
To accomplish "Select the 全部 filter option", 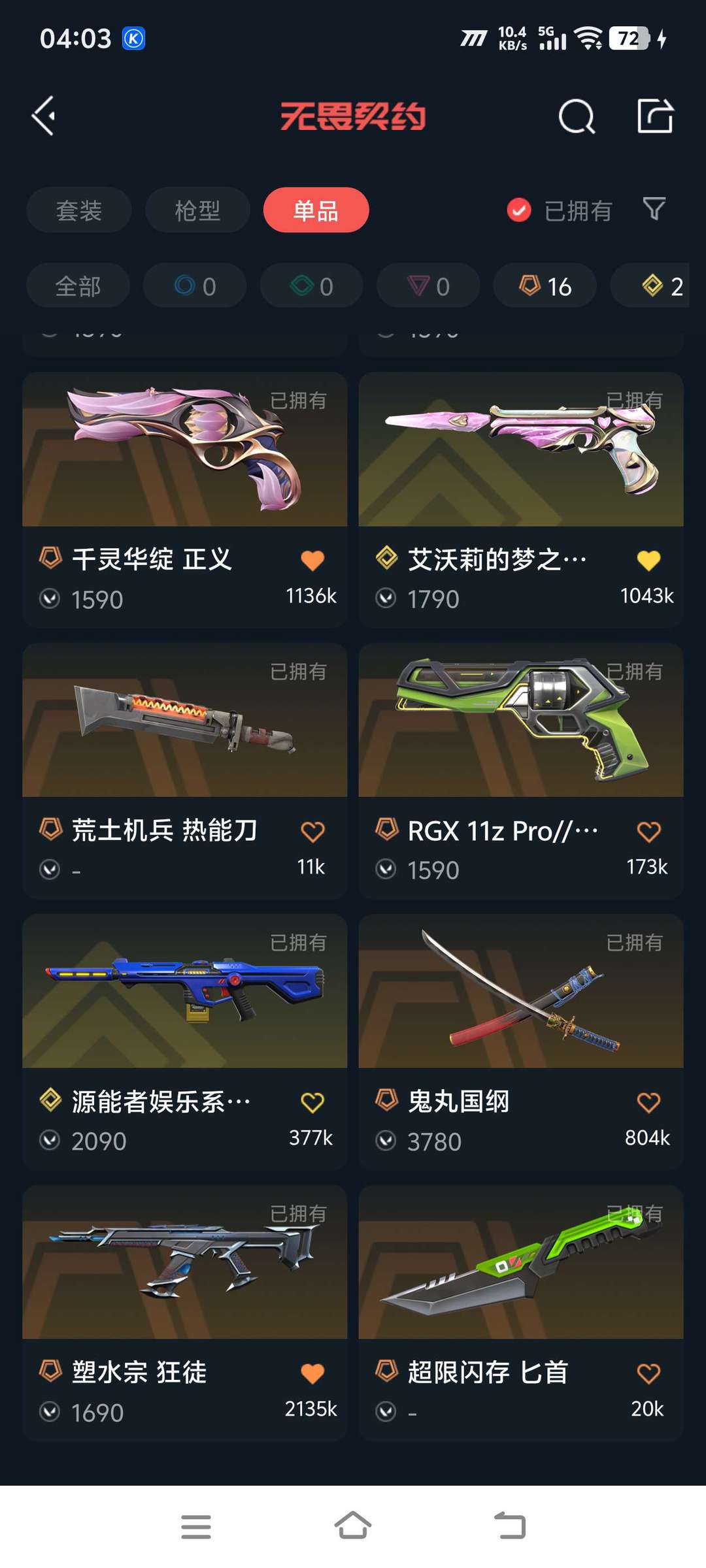I will (77, 286).
